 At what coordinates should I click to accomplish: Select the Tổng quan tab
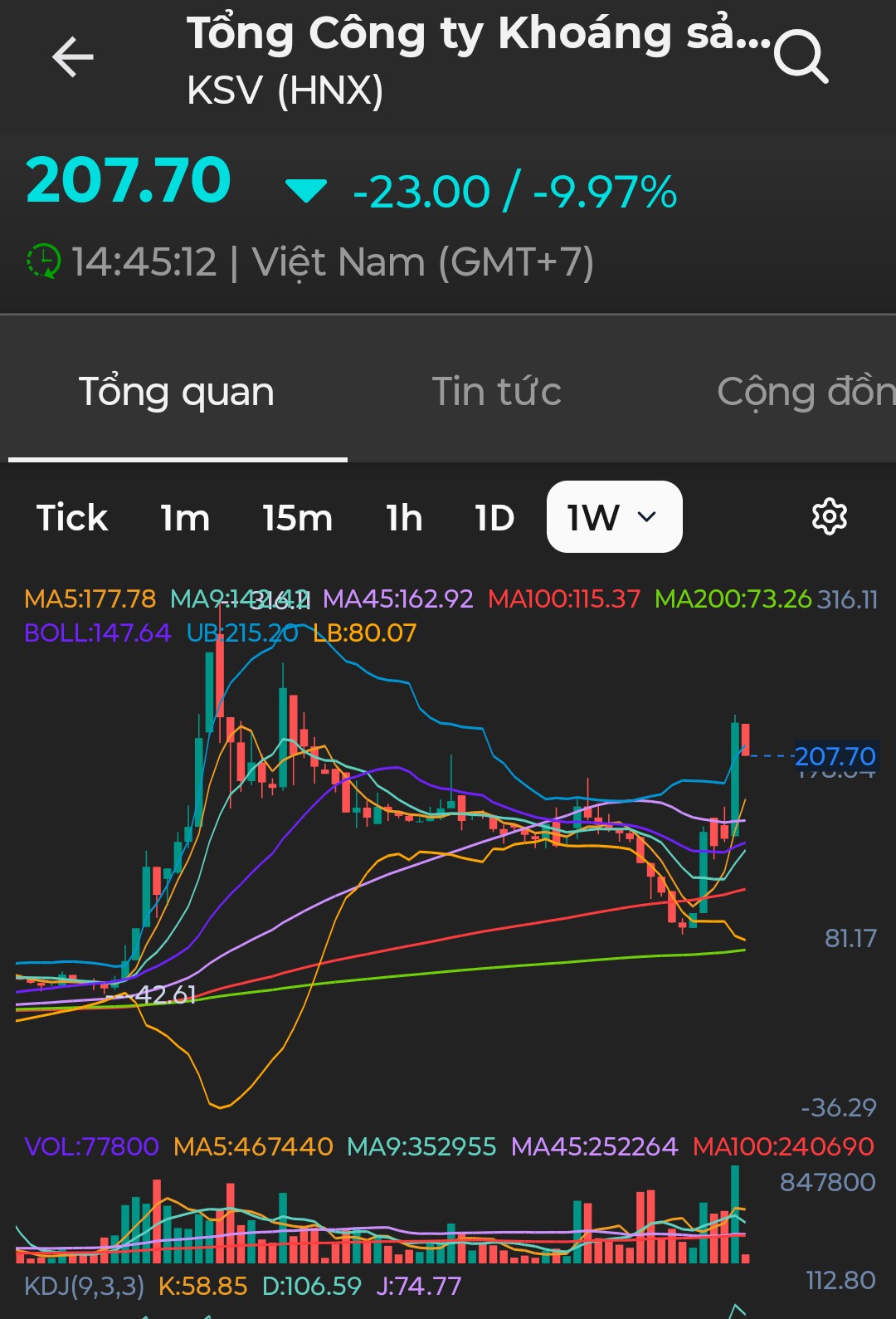click(177, 392)
